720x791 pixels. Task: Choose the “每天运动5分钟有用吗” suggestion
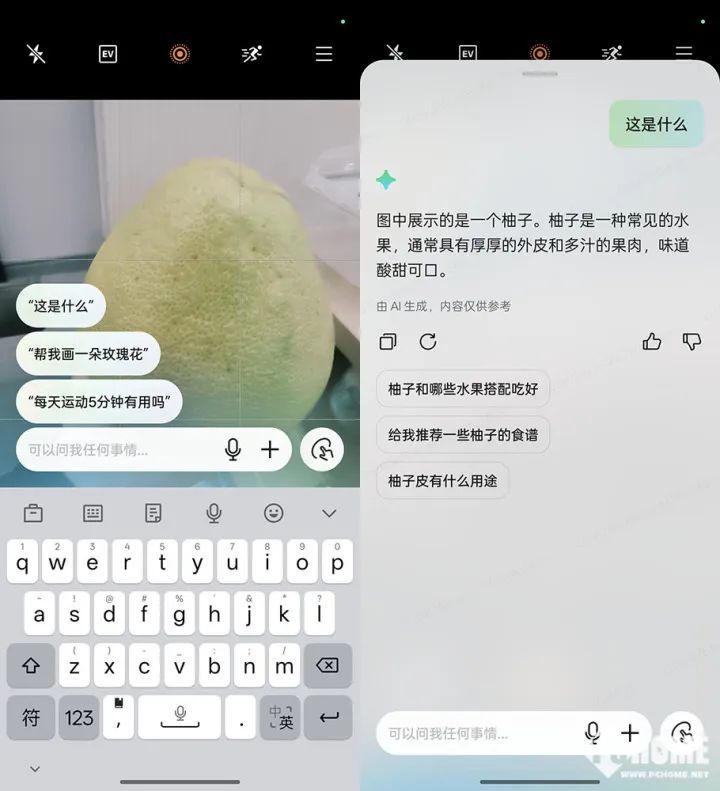click(x=99, y=402)
